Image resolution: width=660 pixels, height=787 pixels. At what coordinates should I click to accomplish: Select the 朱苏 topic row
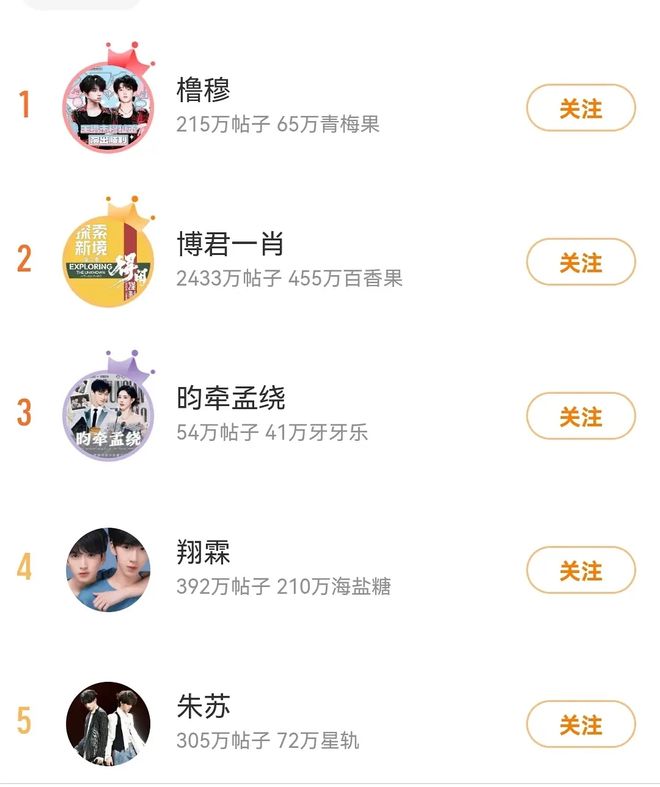pos(204,706)
